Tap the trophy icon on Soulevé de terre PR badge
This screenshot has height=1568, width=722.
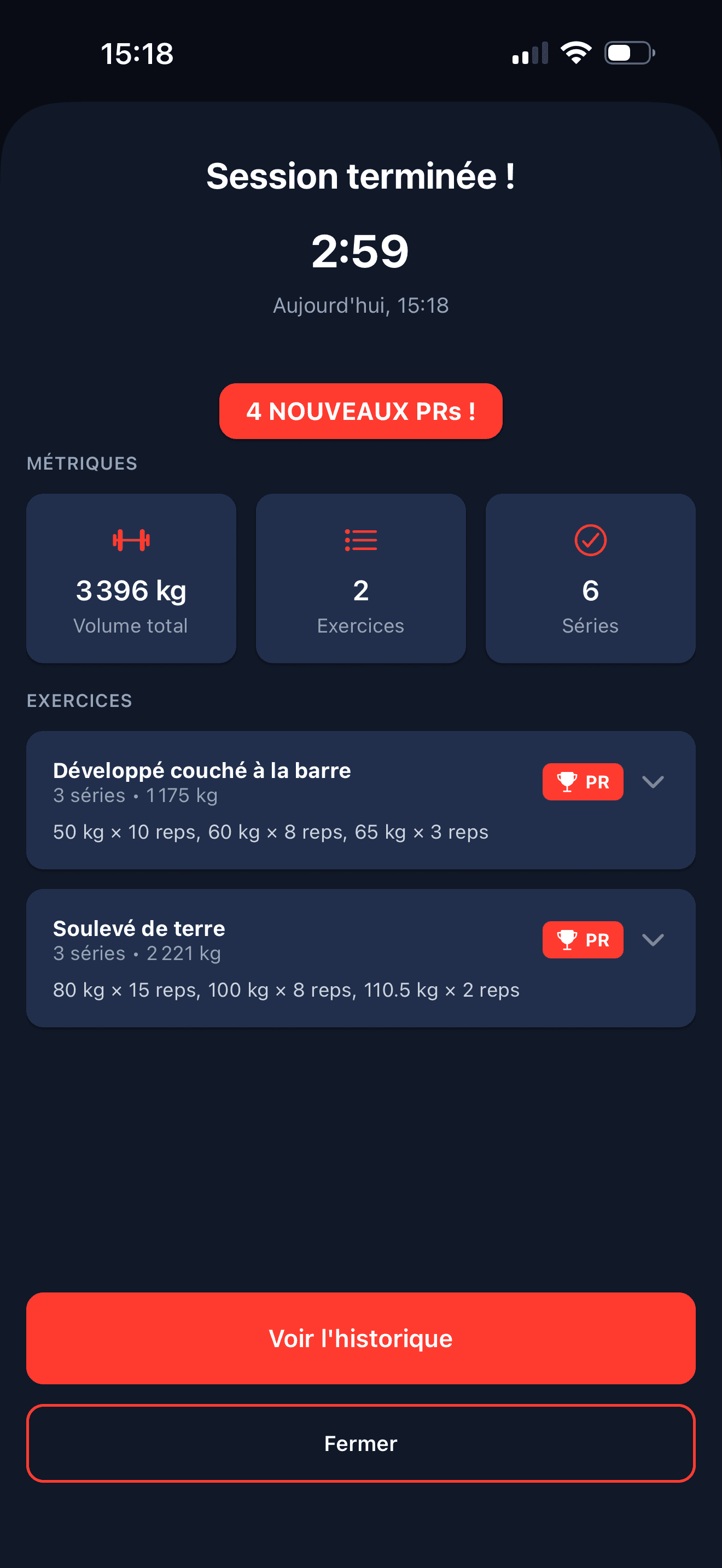coord(566,940)
